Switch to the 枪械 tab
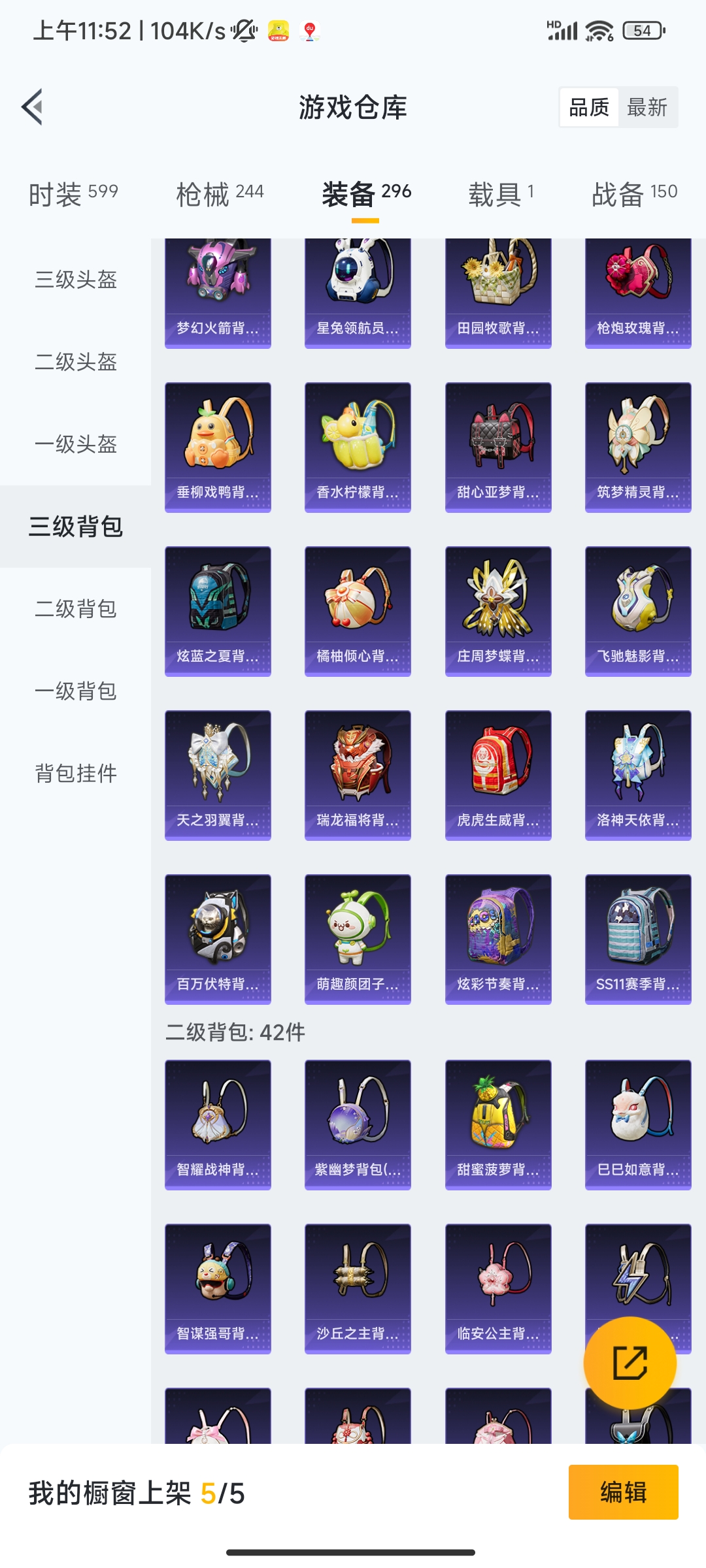706x1568 pixels. point(220,194)
